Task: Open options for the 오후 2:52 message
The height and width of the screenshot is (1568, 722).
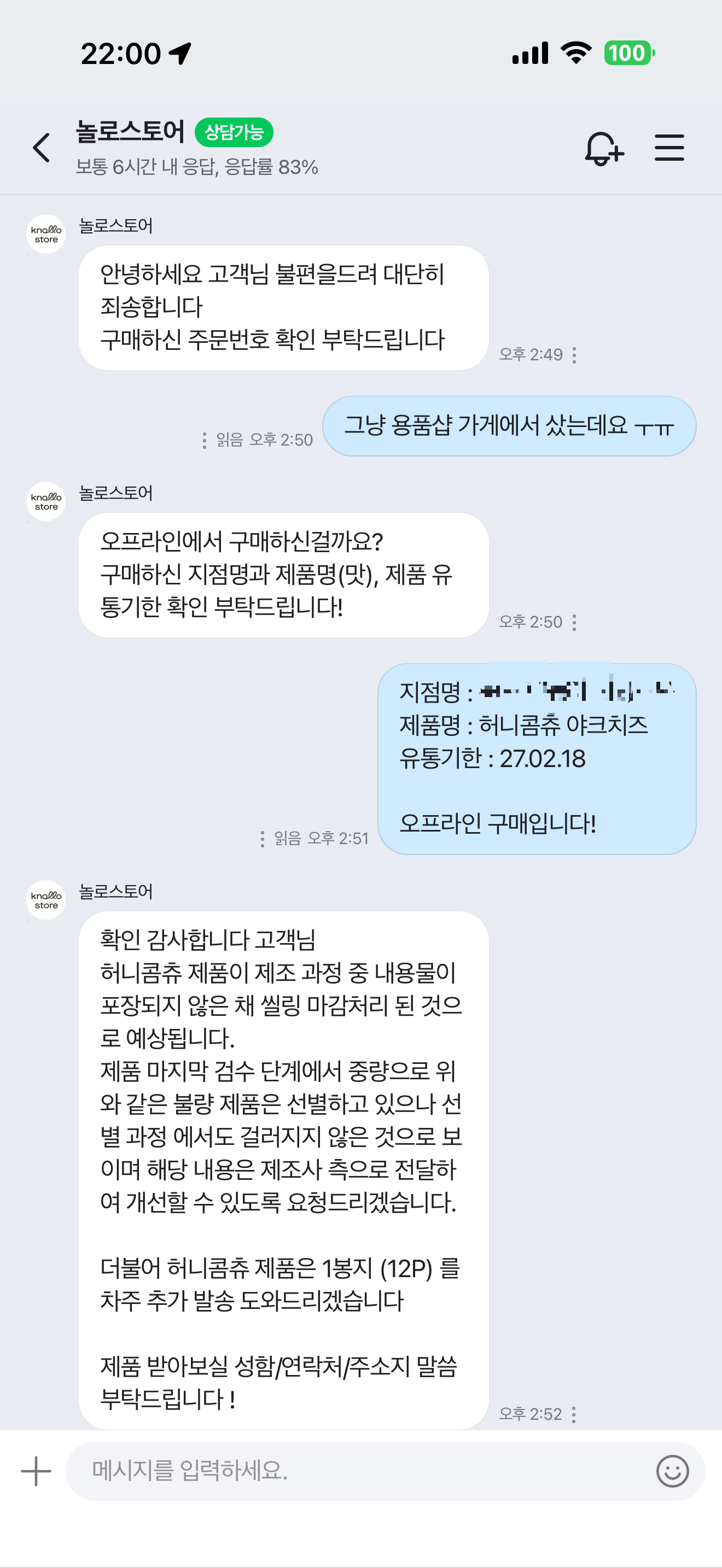Action: (573, 1414)
